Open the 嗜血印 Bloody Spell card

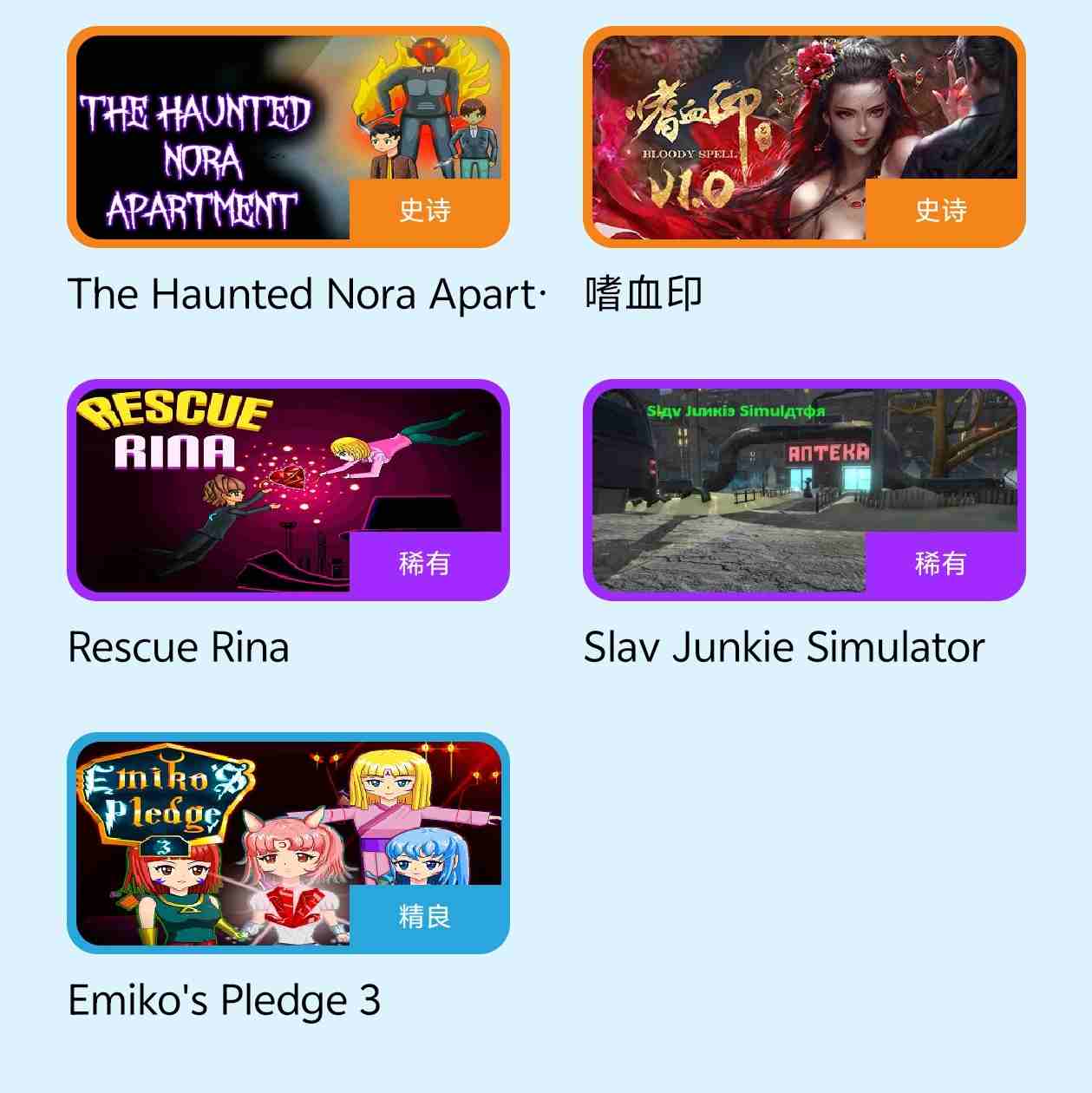[804, 137]
